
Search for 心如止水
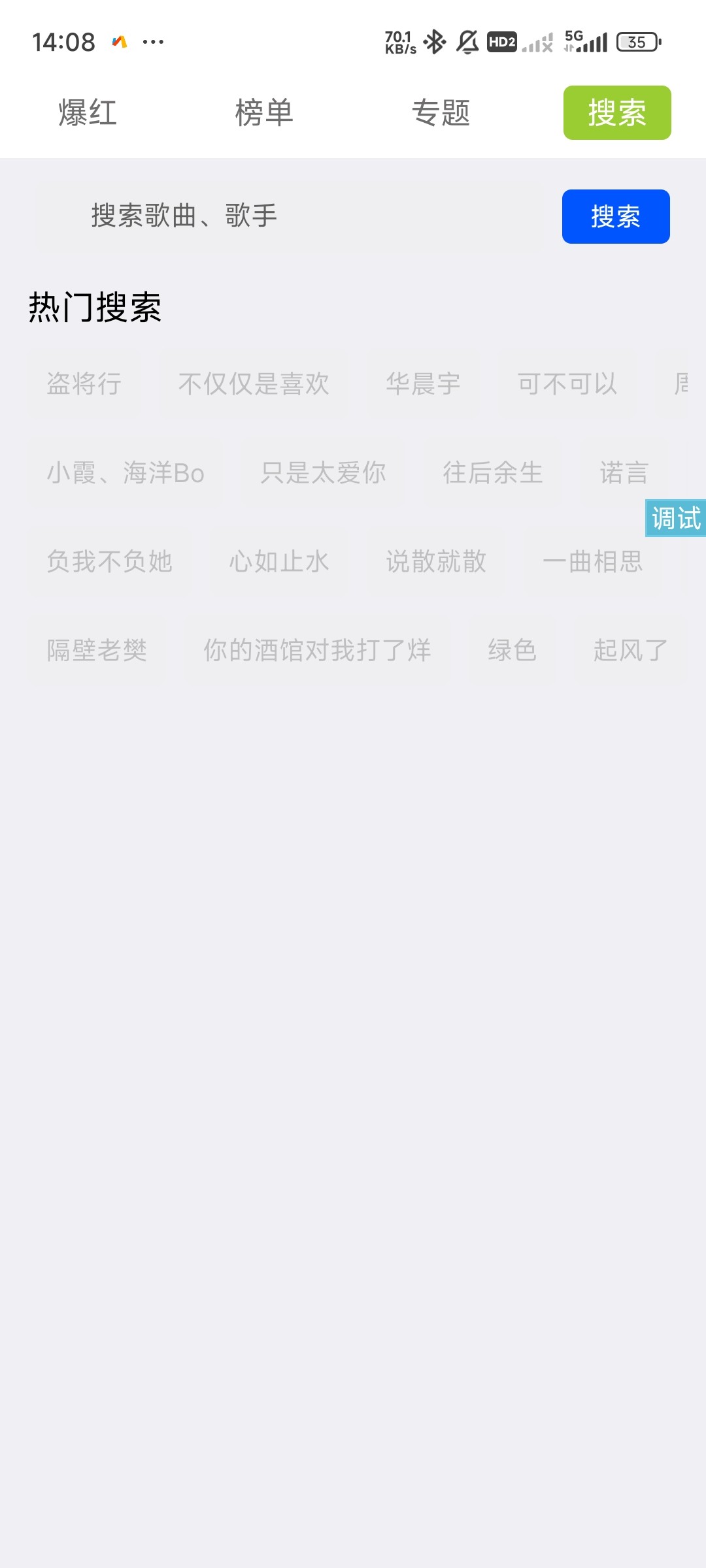pos(278,561)
